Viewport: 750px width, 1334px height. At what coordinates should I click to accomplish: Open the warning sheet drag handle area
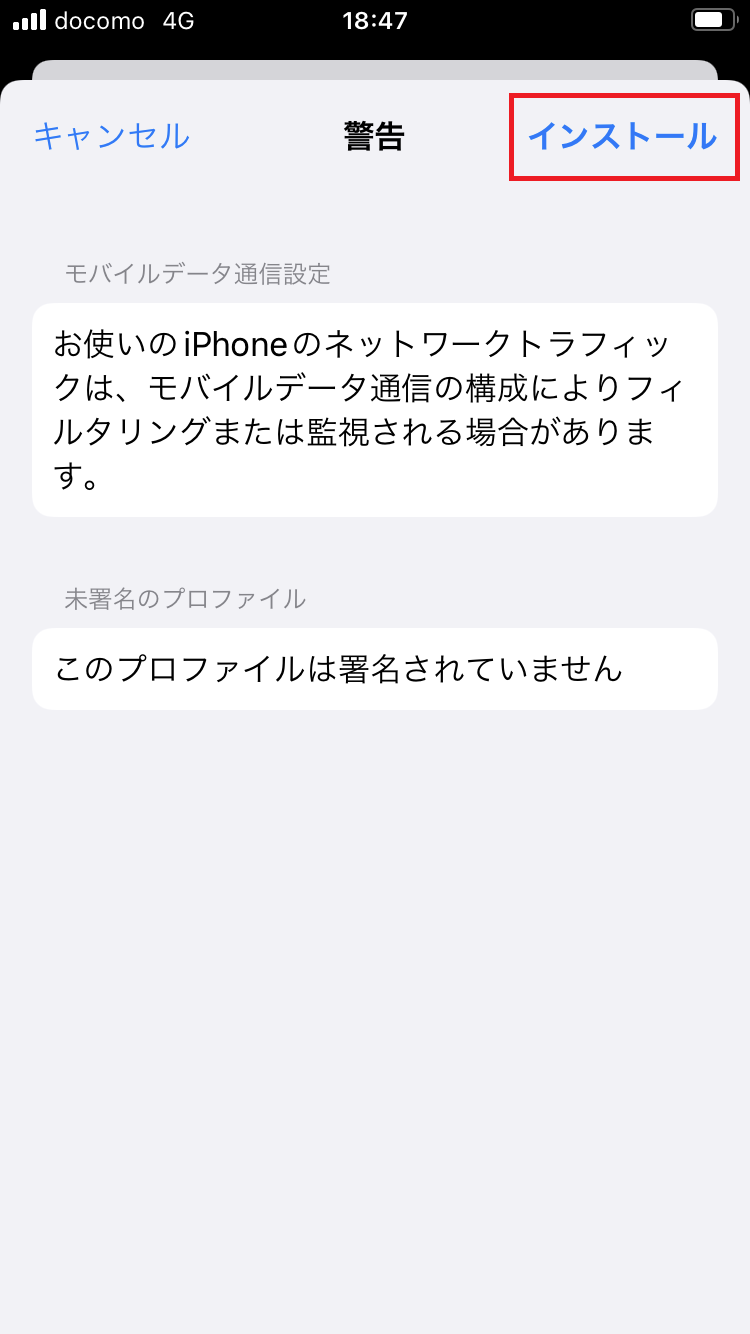pyautogui.click(x=375, y=70)
